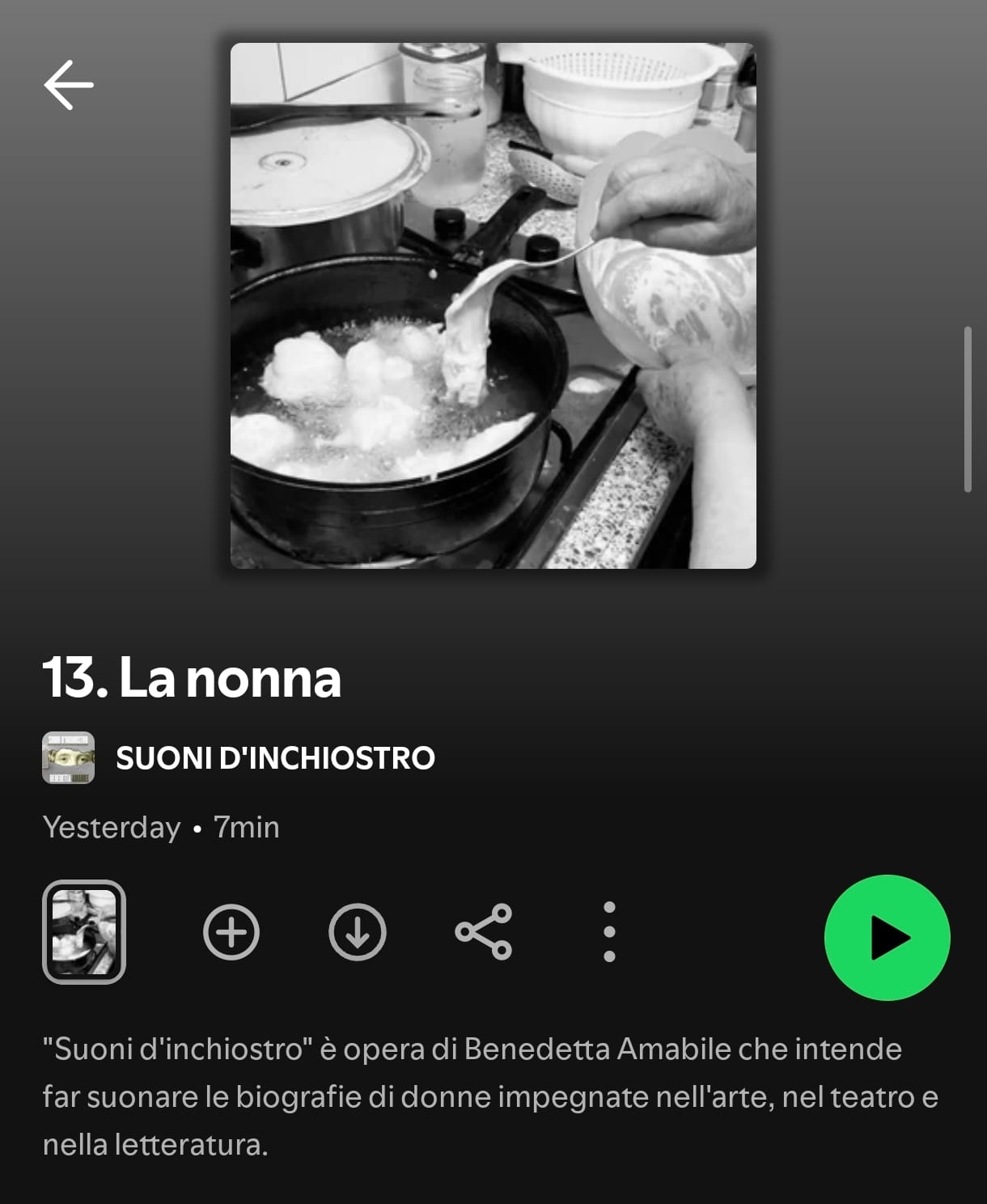
Task: Download this episode
Action: (x=358, y=932)
